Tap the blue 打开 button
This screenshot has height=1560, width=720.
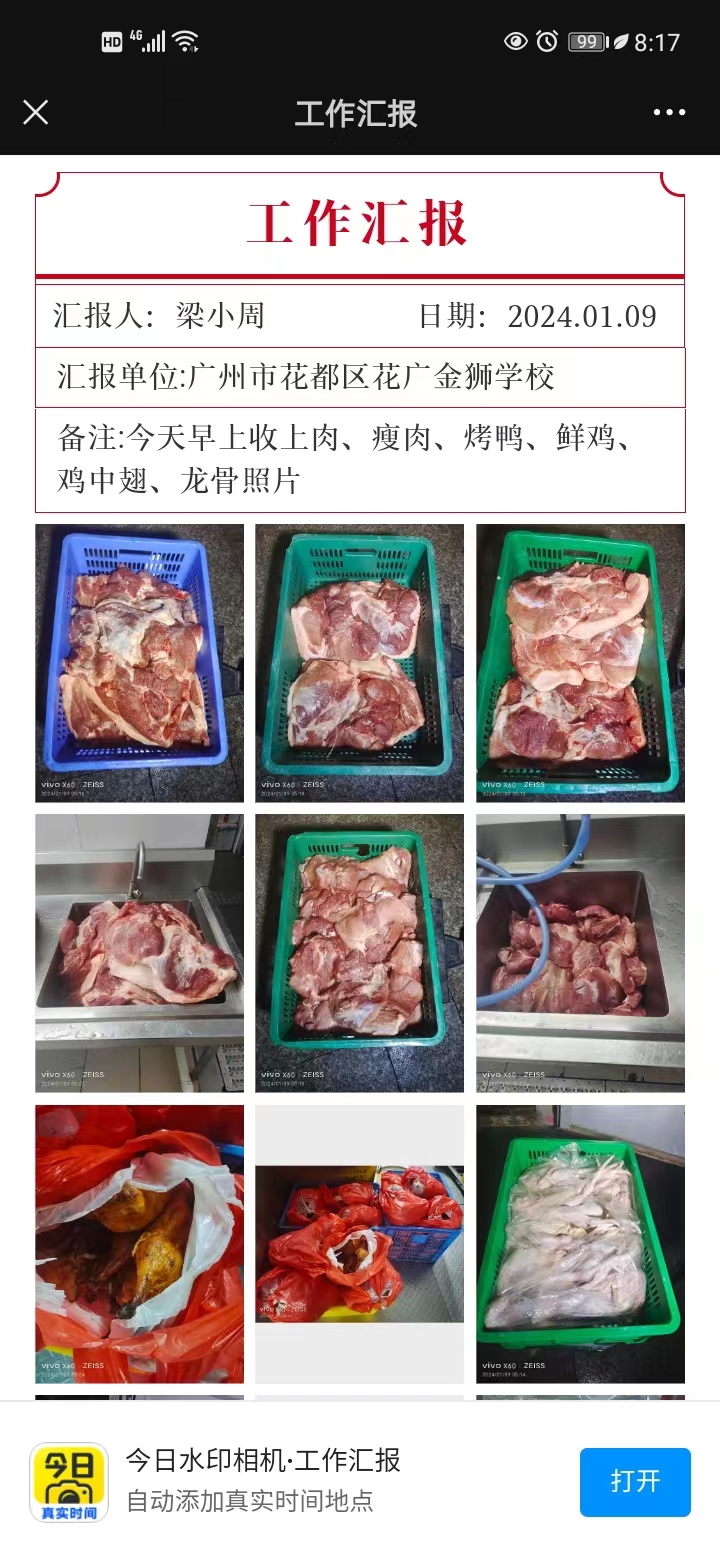coord(635,1482)
